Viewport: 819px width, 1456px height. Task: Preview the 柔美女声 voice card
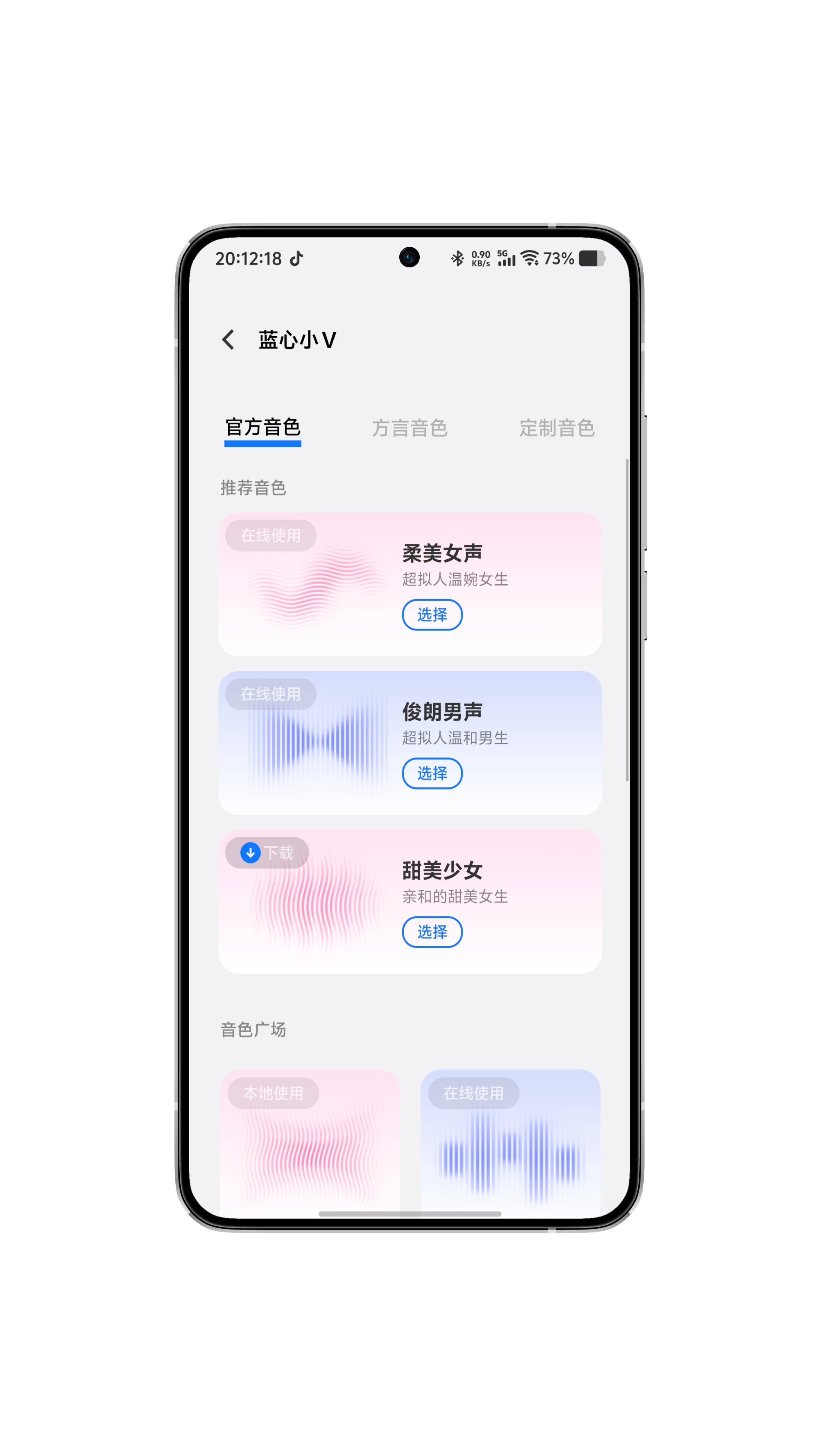coord(317,588)
